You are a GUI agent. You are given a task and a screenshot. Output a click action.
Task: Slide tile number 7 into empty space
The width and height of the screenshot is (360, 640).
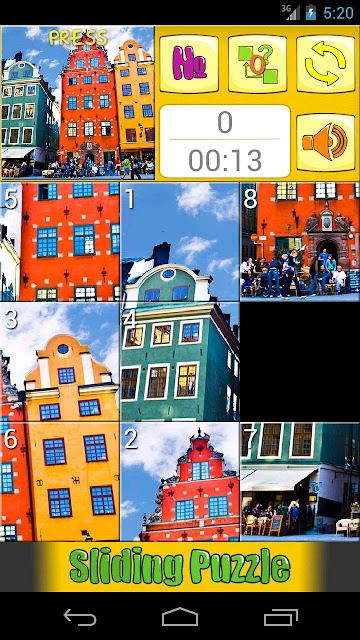pos(300,482)
